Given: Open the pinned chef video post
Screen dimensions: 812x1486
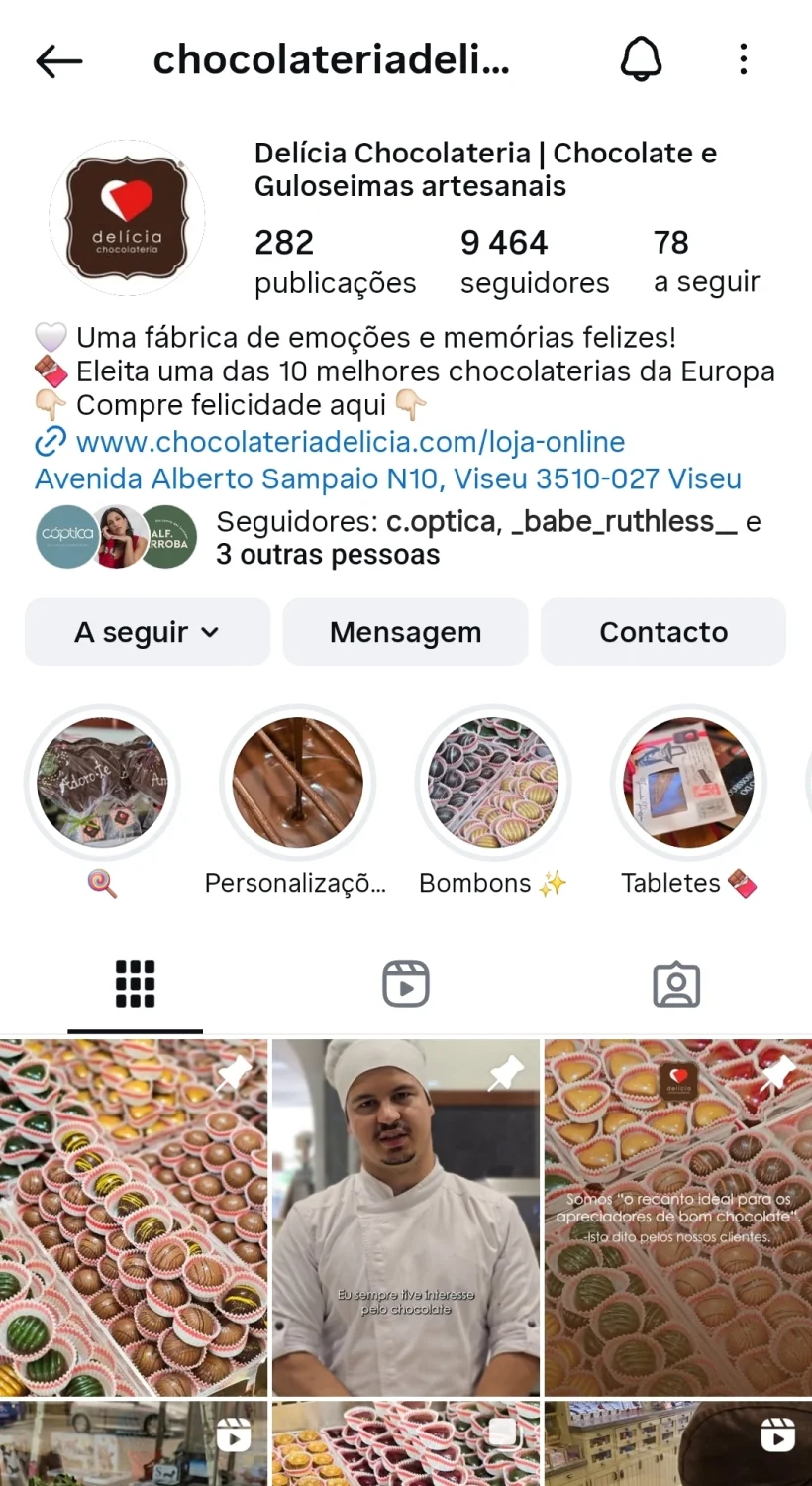Looking at the screenshot, I should [x=406, y=1217].
